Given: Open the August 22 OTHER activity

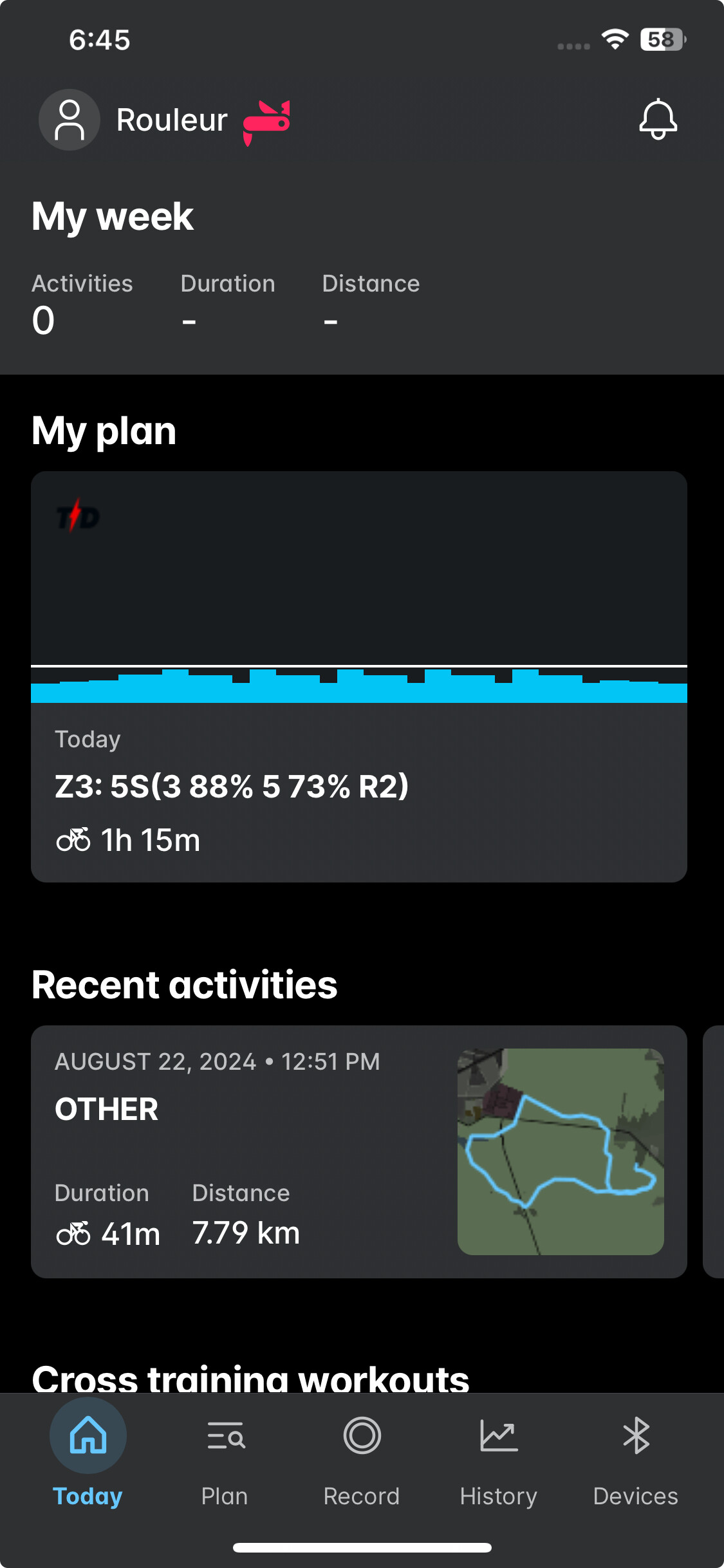Looking at the screenshot, I should point(358,1151).
